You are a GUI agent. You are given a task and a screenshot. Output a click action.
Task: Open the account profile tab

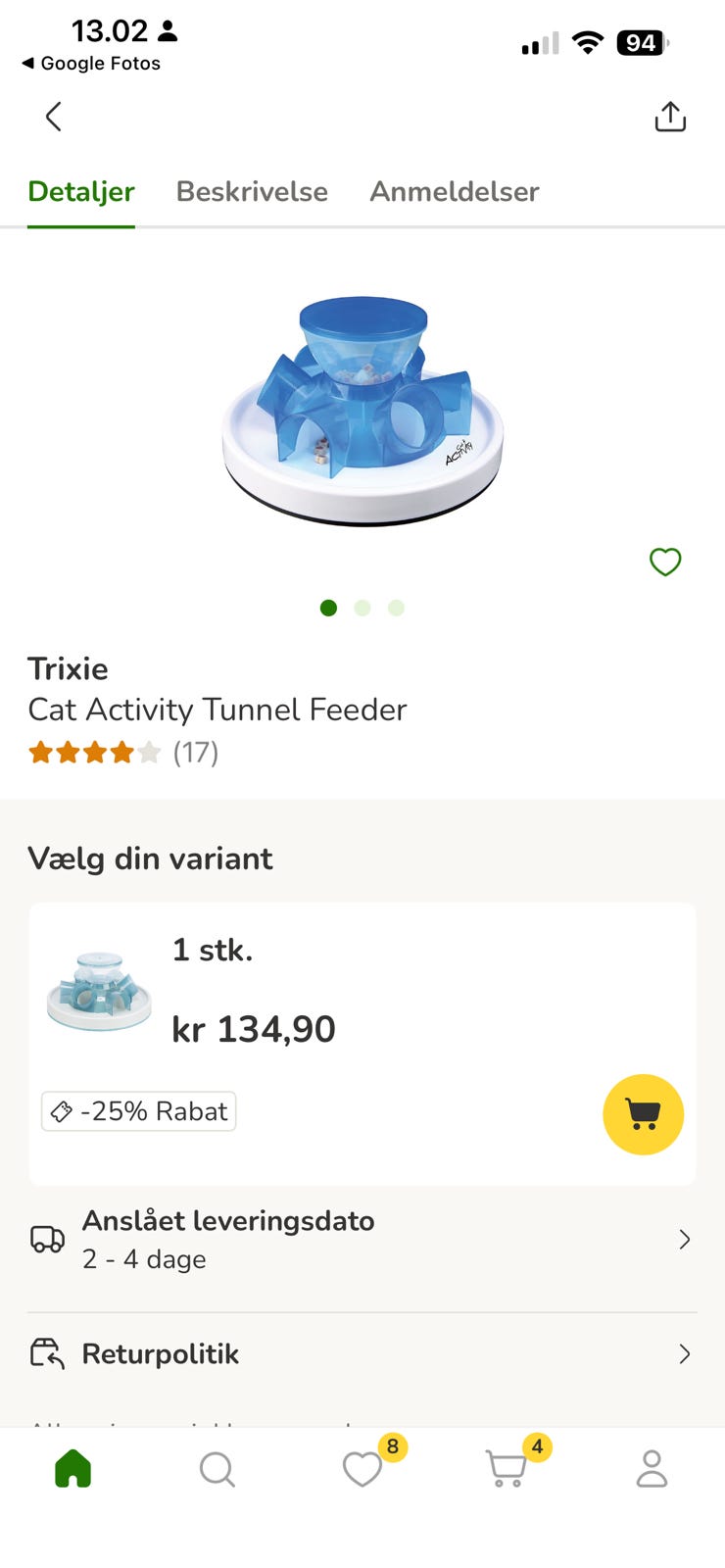(652, 1469)
